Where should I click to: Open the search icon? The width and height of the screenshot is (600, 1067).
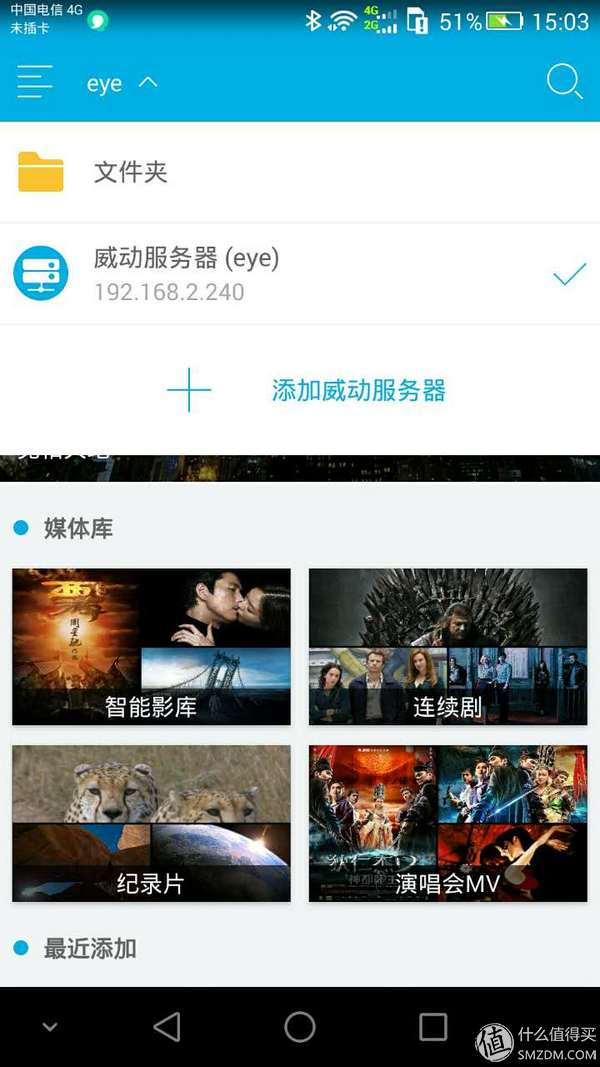(x=565, y=82)
